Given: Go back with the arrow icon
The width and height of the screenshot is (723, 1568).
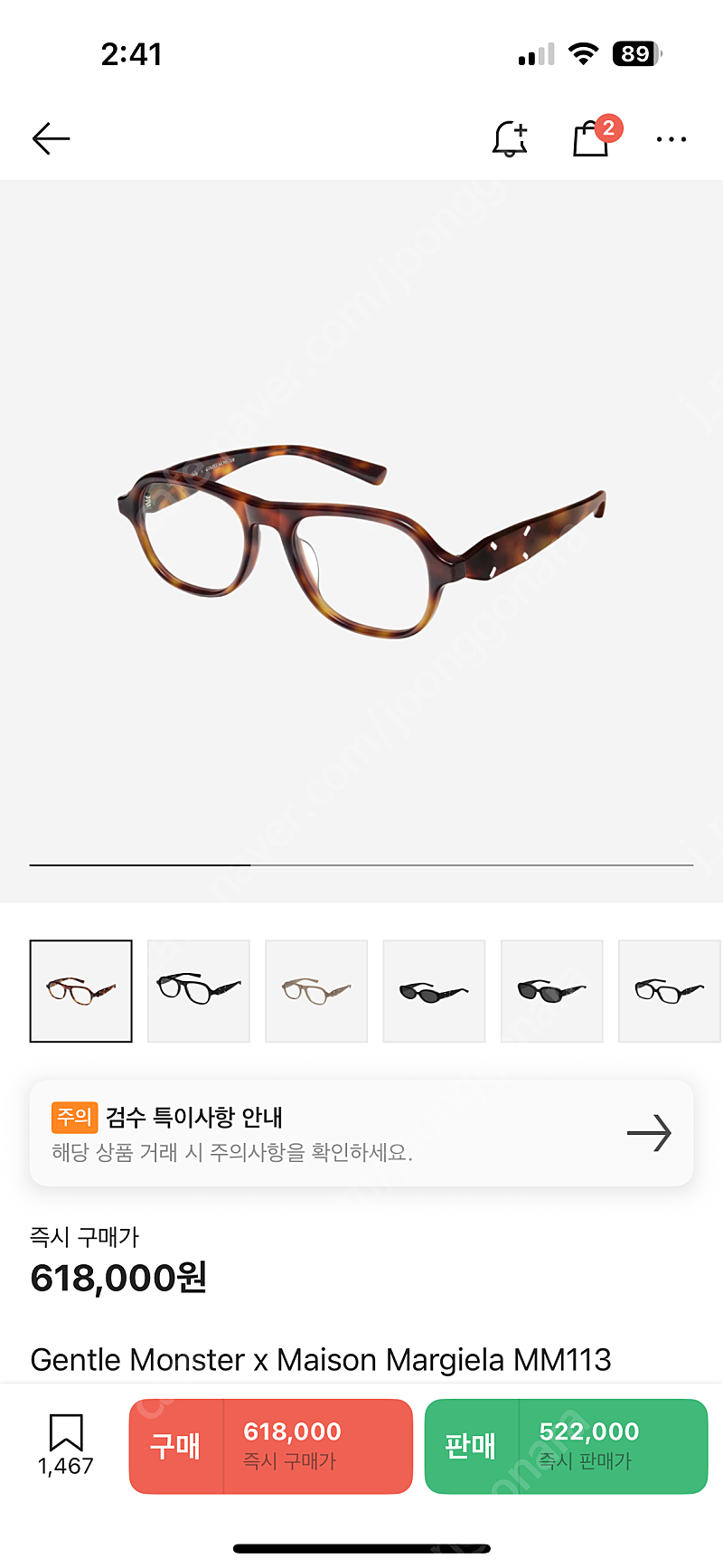Looking at the screenshot, I should [x=51, y=138].
